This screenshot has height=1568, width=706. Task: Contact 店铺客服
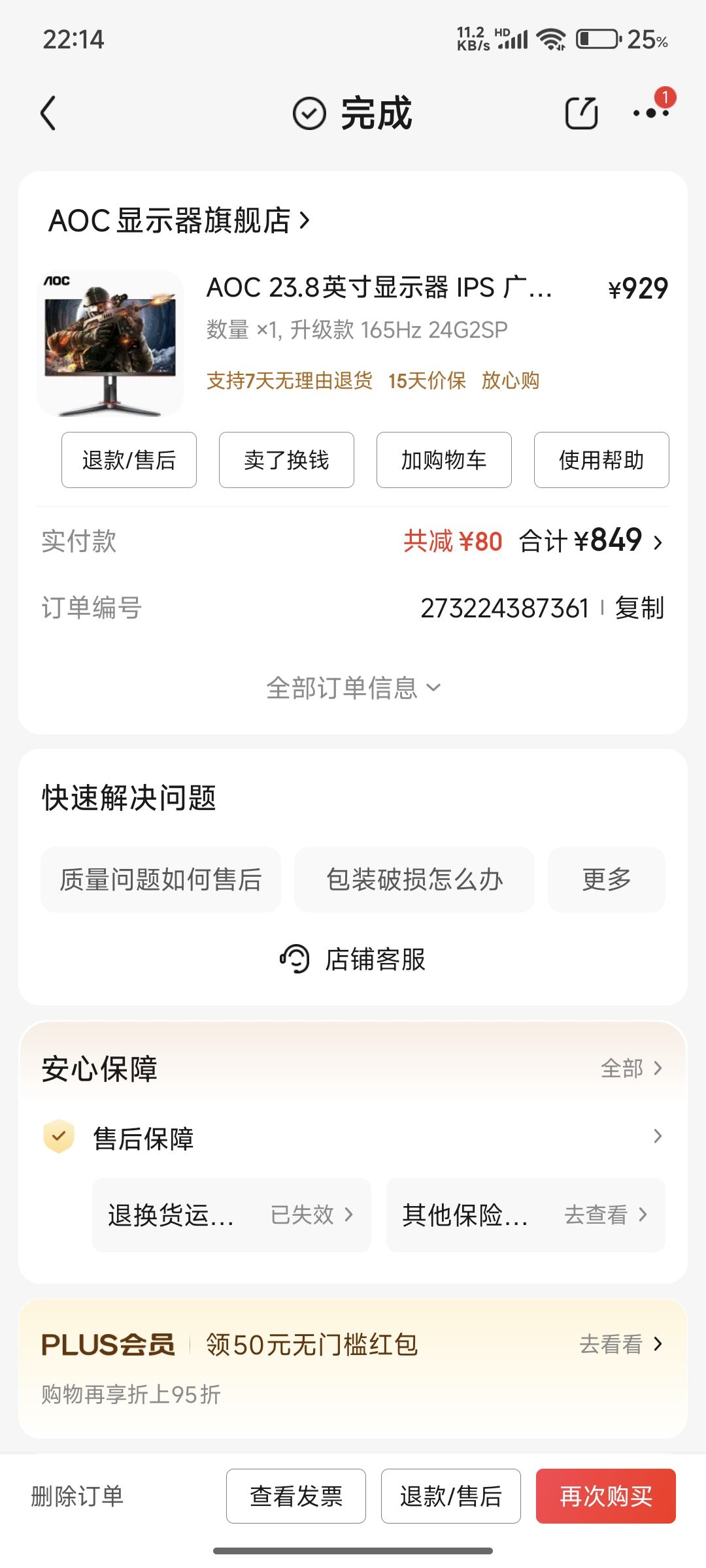tap(353, 959)
